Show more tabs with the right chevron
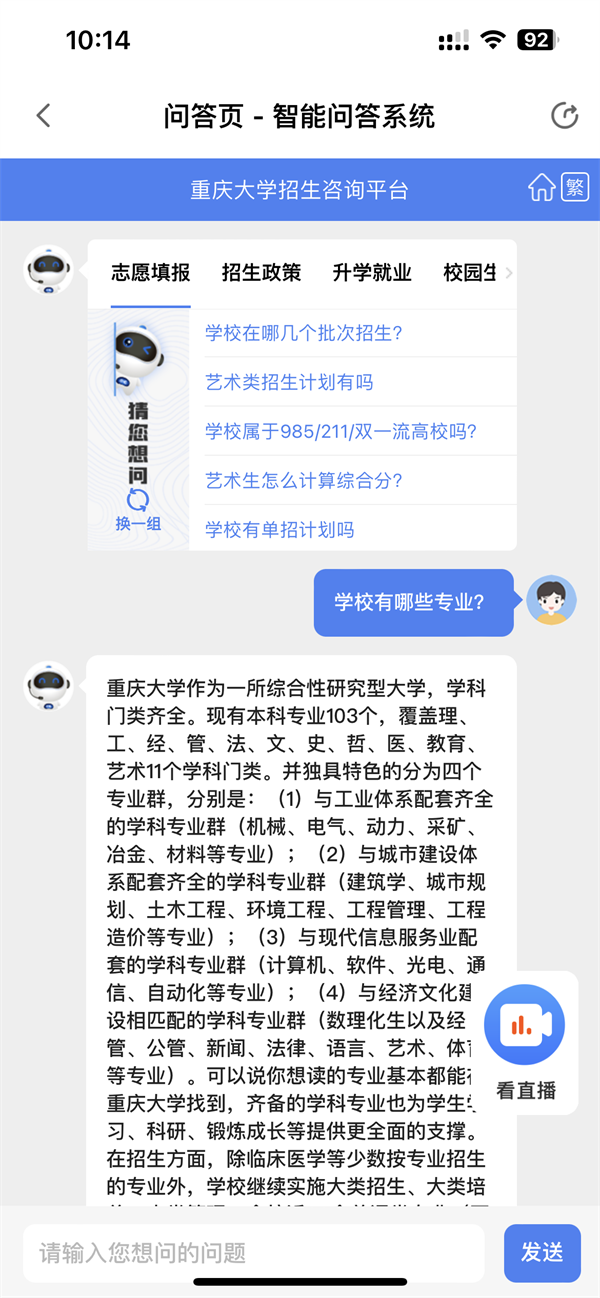 (x=508, y=273)
